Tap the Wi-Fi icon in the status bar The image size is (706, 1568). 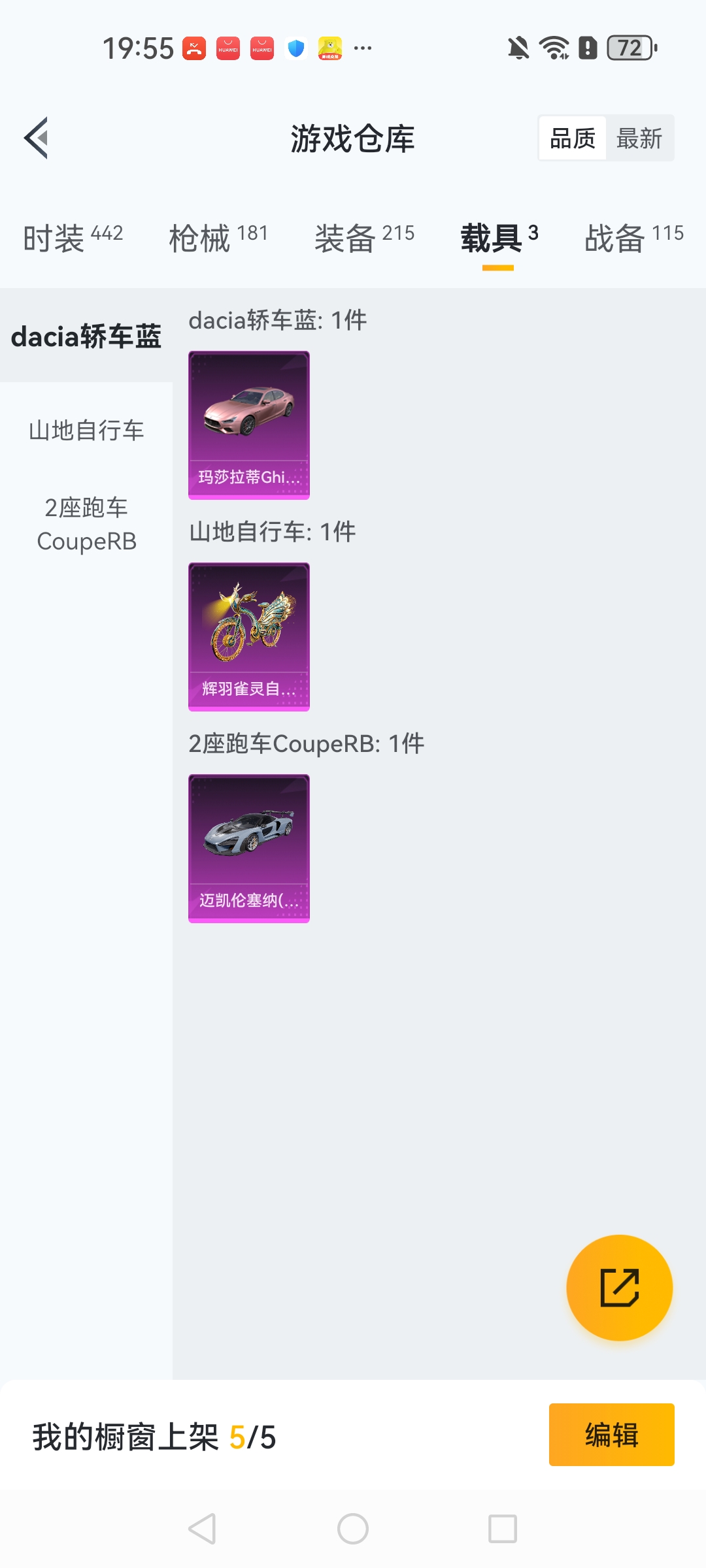552,48
